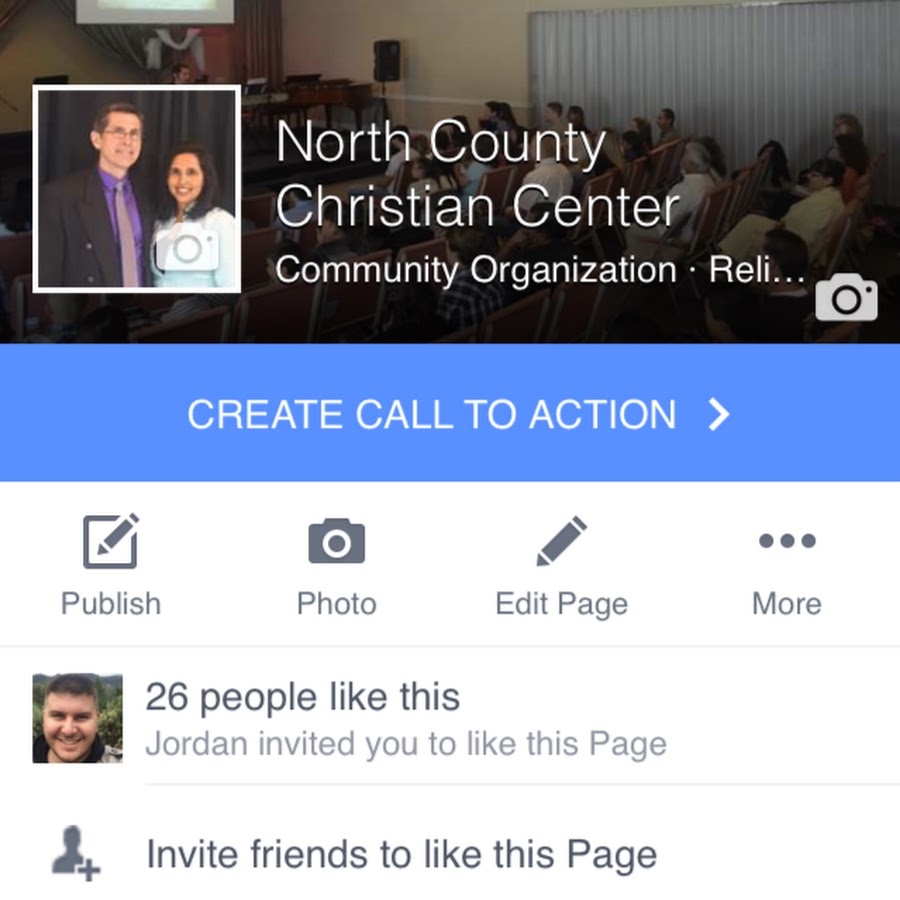Open Edit Page
Screen dimensions: 900x900
click(562, 565)
